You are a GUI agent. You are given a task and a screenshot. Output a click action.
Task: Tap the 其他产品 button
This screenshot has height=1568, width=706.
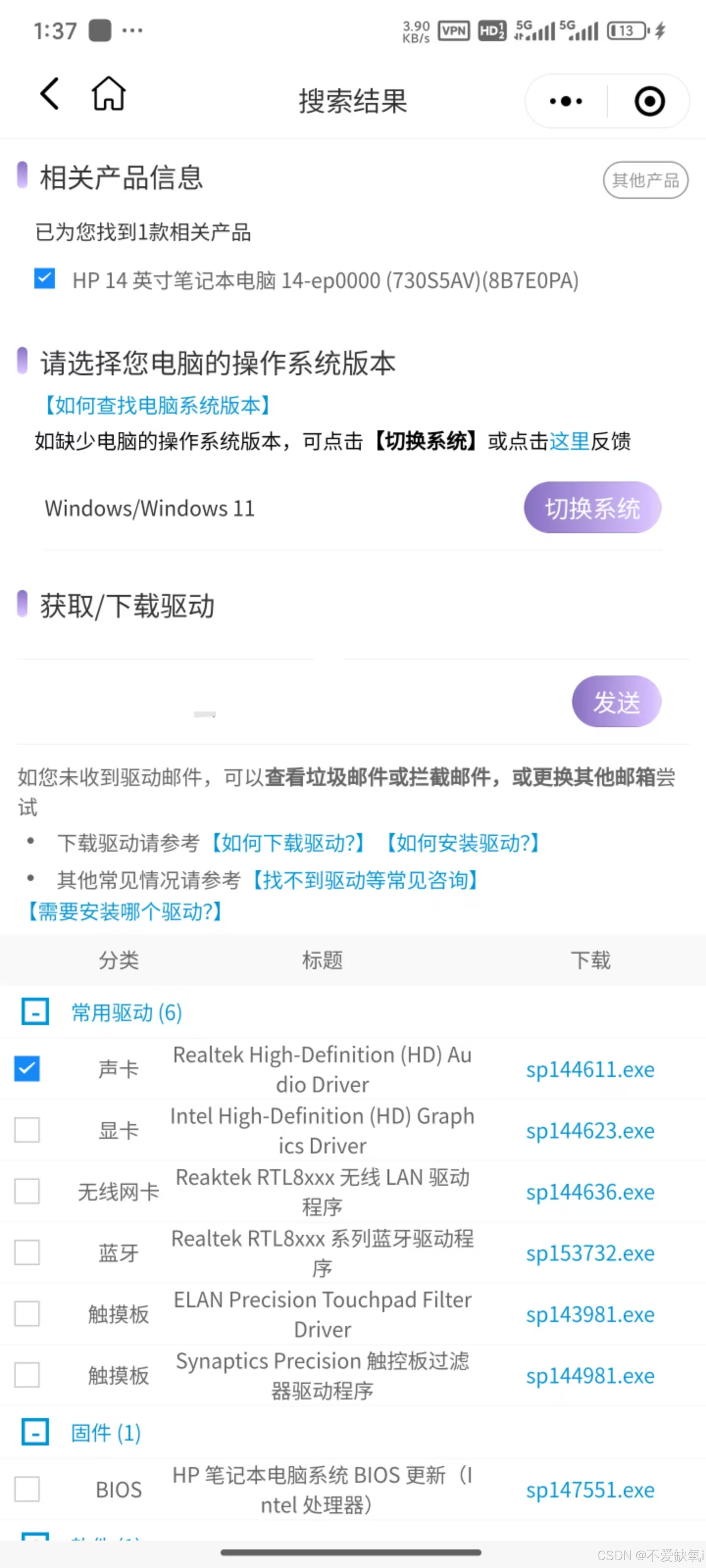(646, 180)
